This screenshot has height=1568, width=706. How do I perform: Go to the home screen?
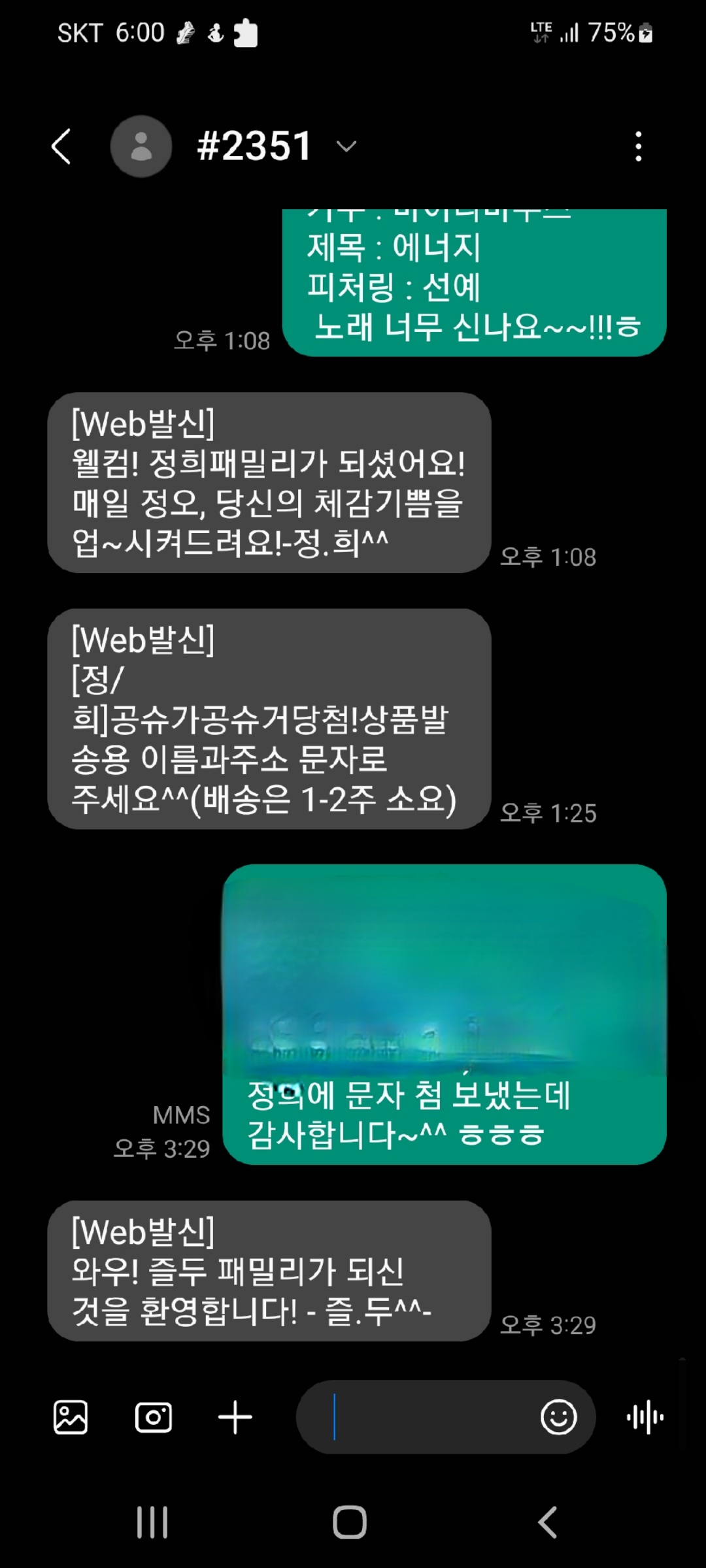(350, 1522)
